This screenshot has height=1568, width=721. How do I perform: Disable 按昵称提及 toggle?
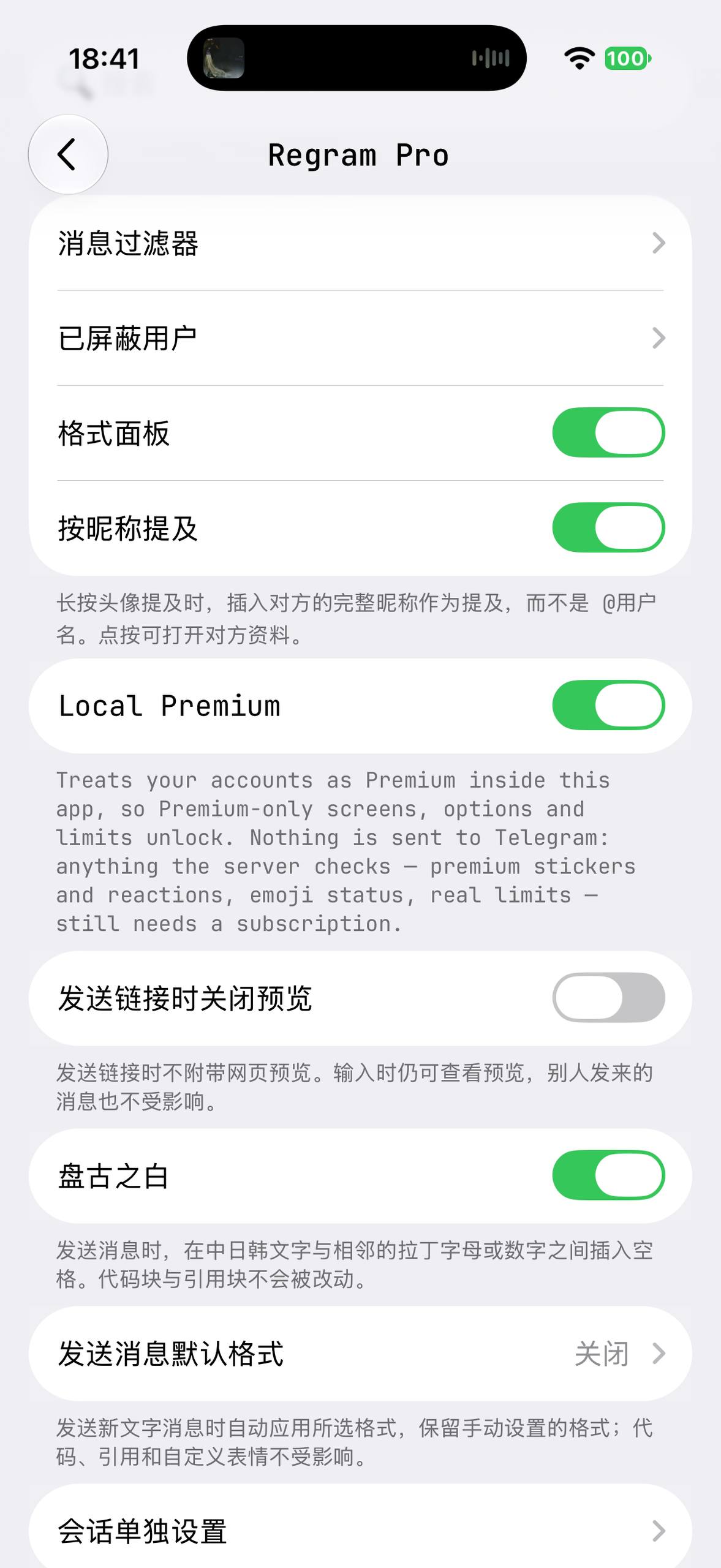click(608, 527)
